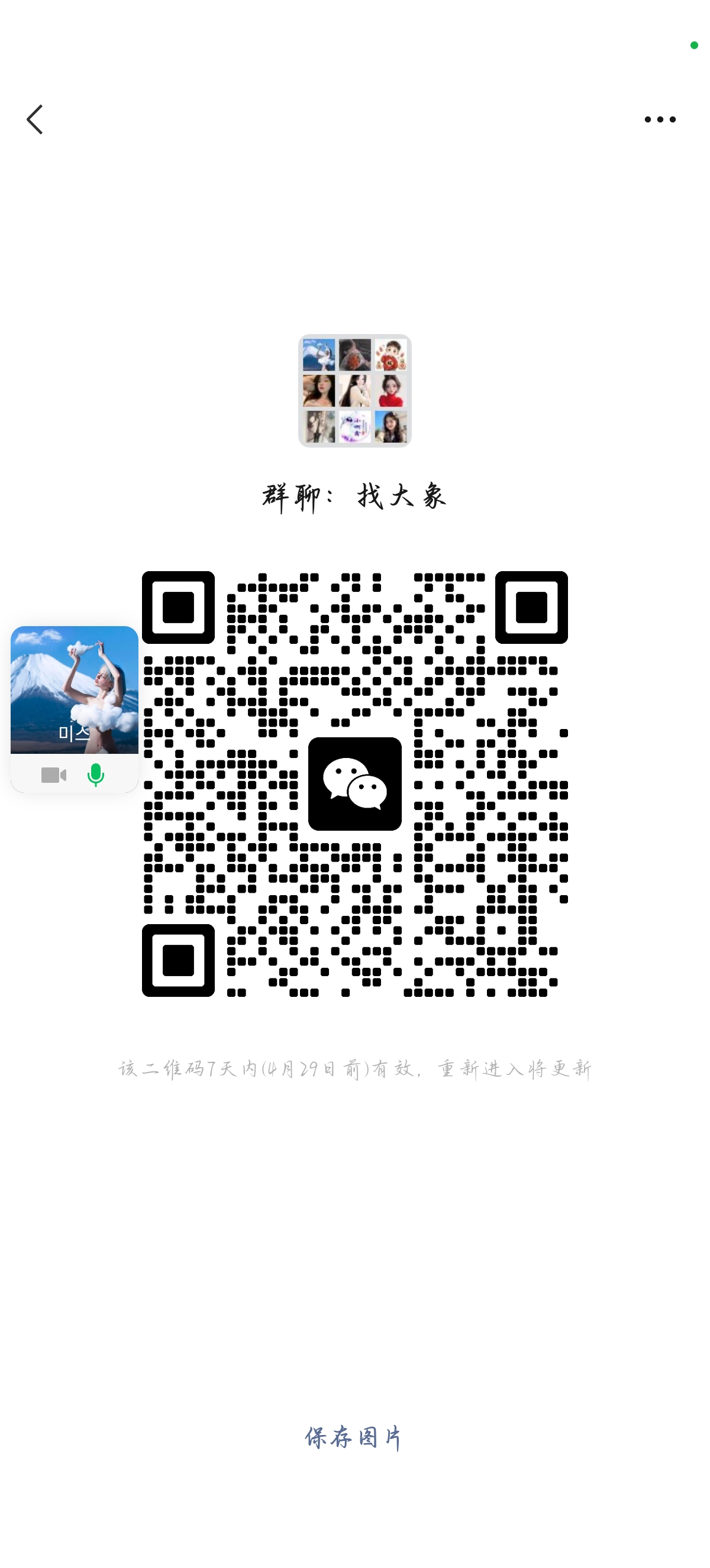
Task: Tap 保存图片 to save the QR image
Action: click(354, 1437)
